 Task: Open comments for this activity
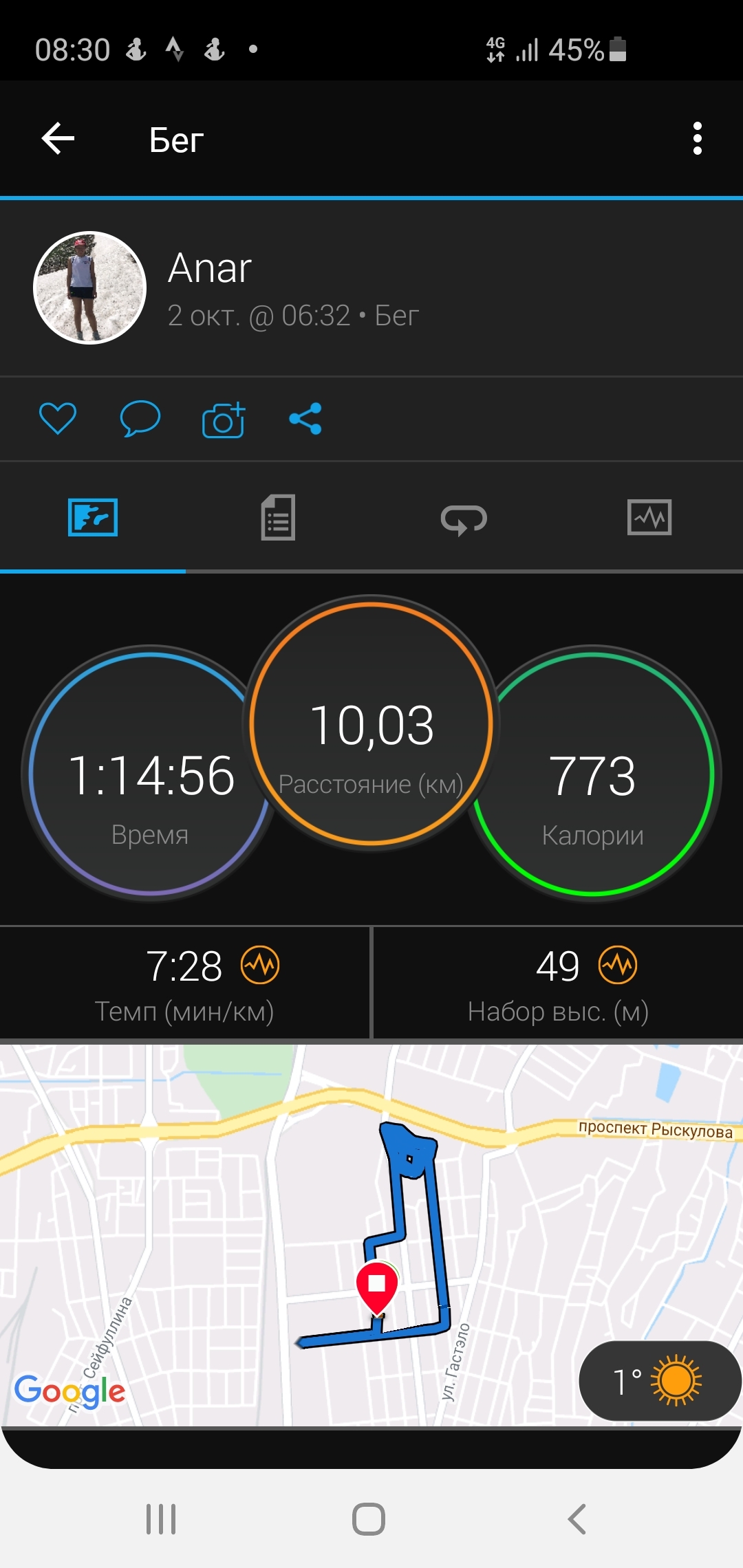[x=140, y=418]
